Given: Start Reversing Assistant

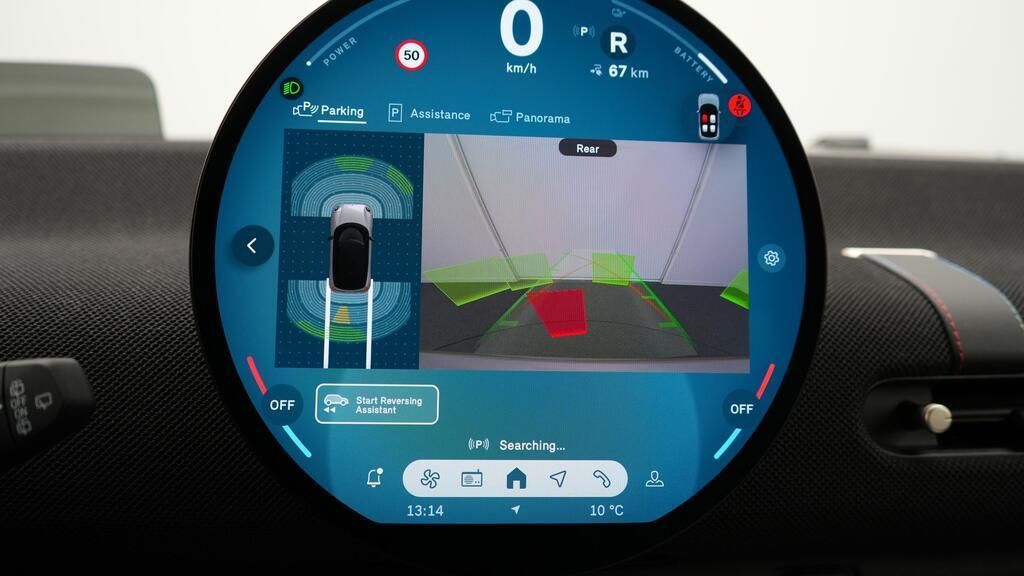Looking at the screenshot, I should point(377,405).
